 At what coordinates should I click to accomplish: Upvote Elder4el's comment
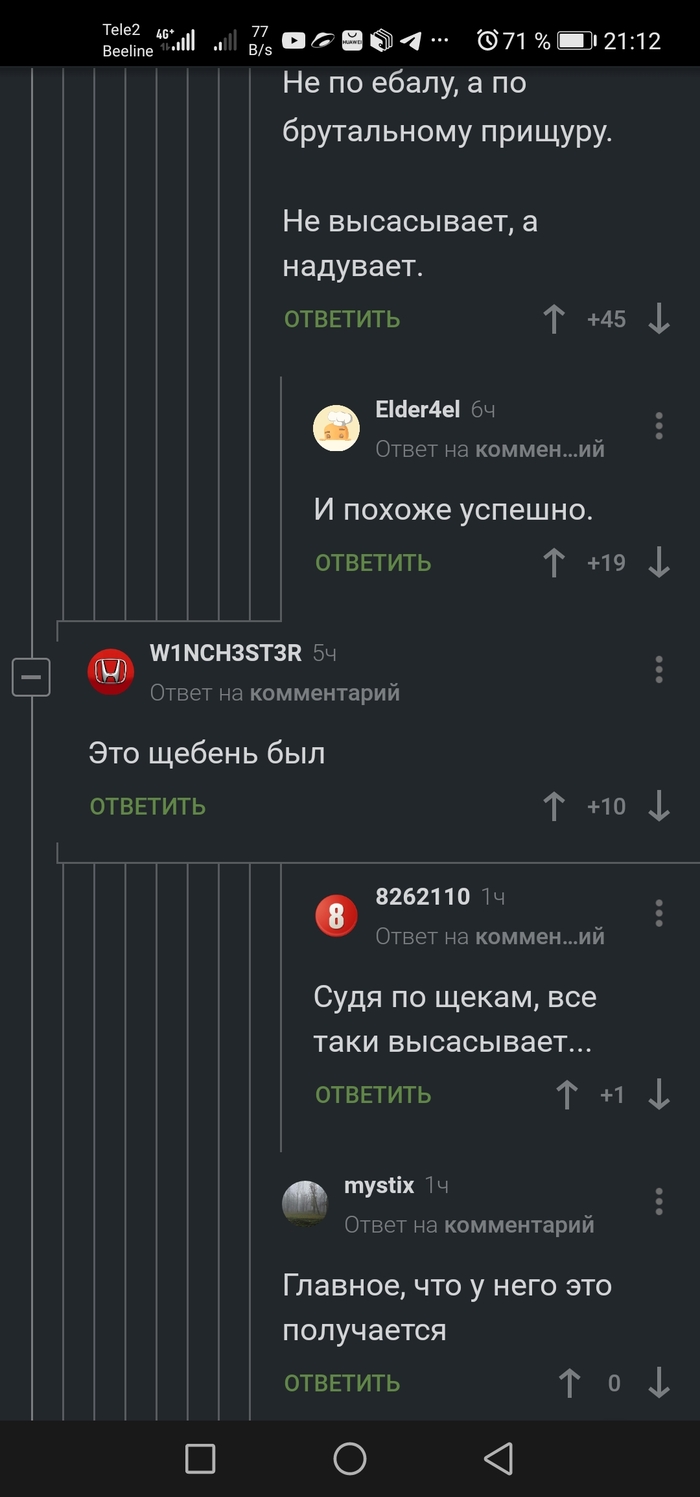point(554,562)
